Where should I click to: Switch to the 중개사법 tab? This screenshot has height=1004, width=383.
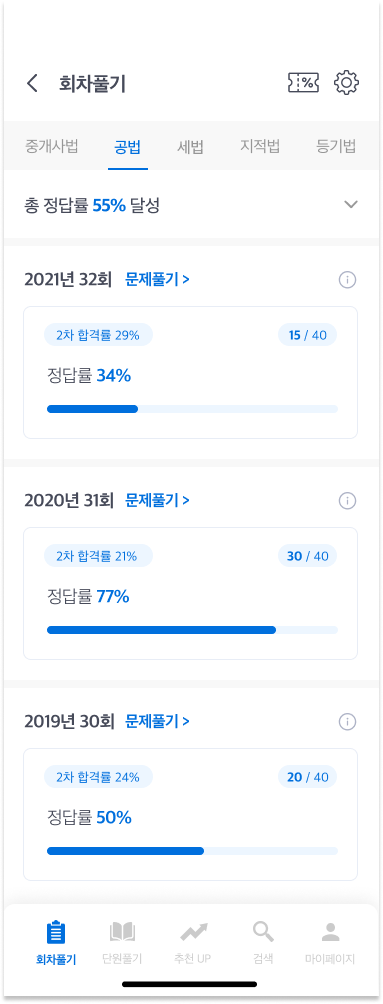tap(51, 146)
